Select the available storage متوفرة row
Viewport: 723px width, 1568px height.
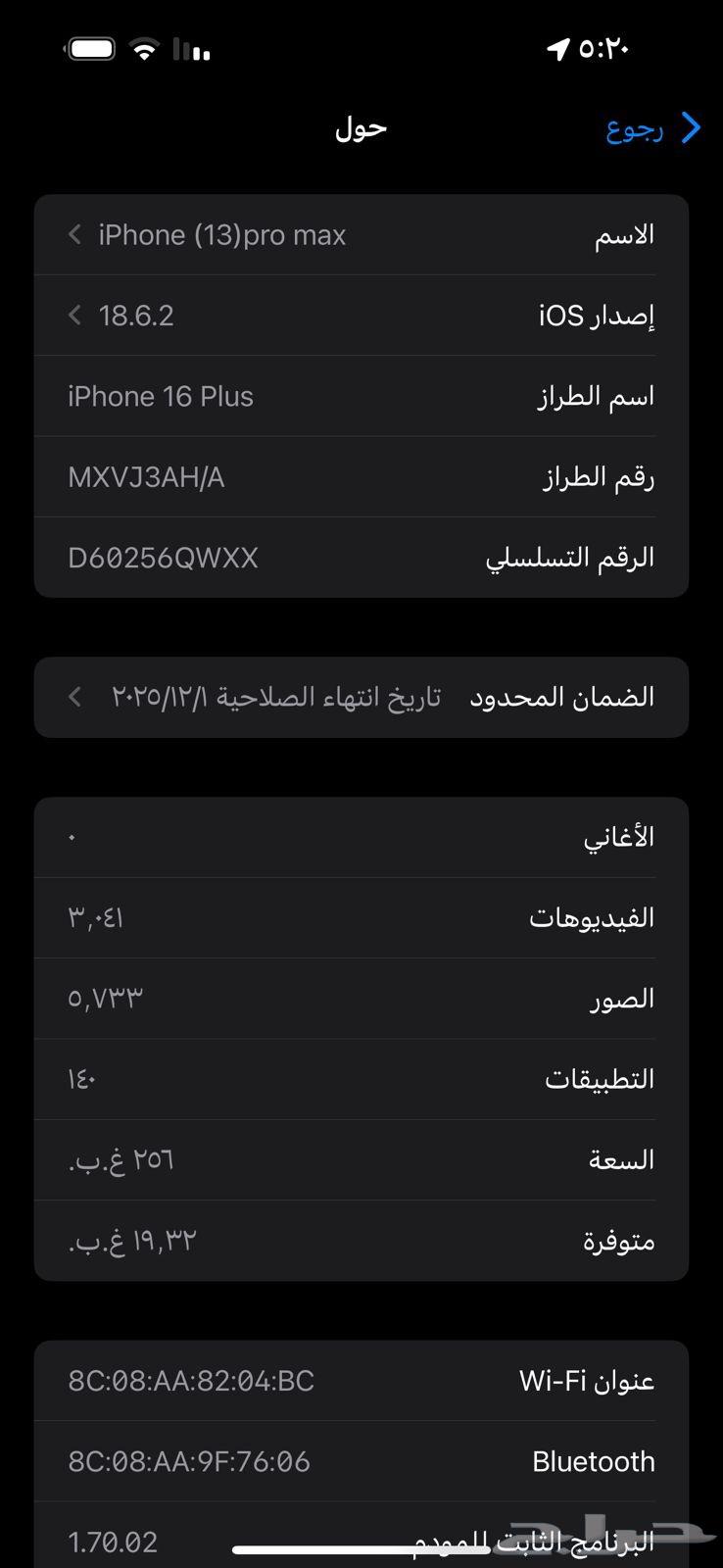click(361, 1240)
